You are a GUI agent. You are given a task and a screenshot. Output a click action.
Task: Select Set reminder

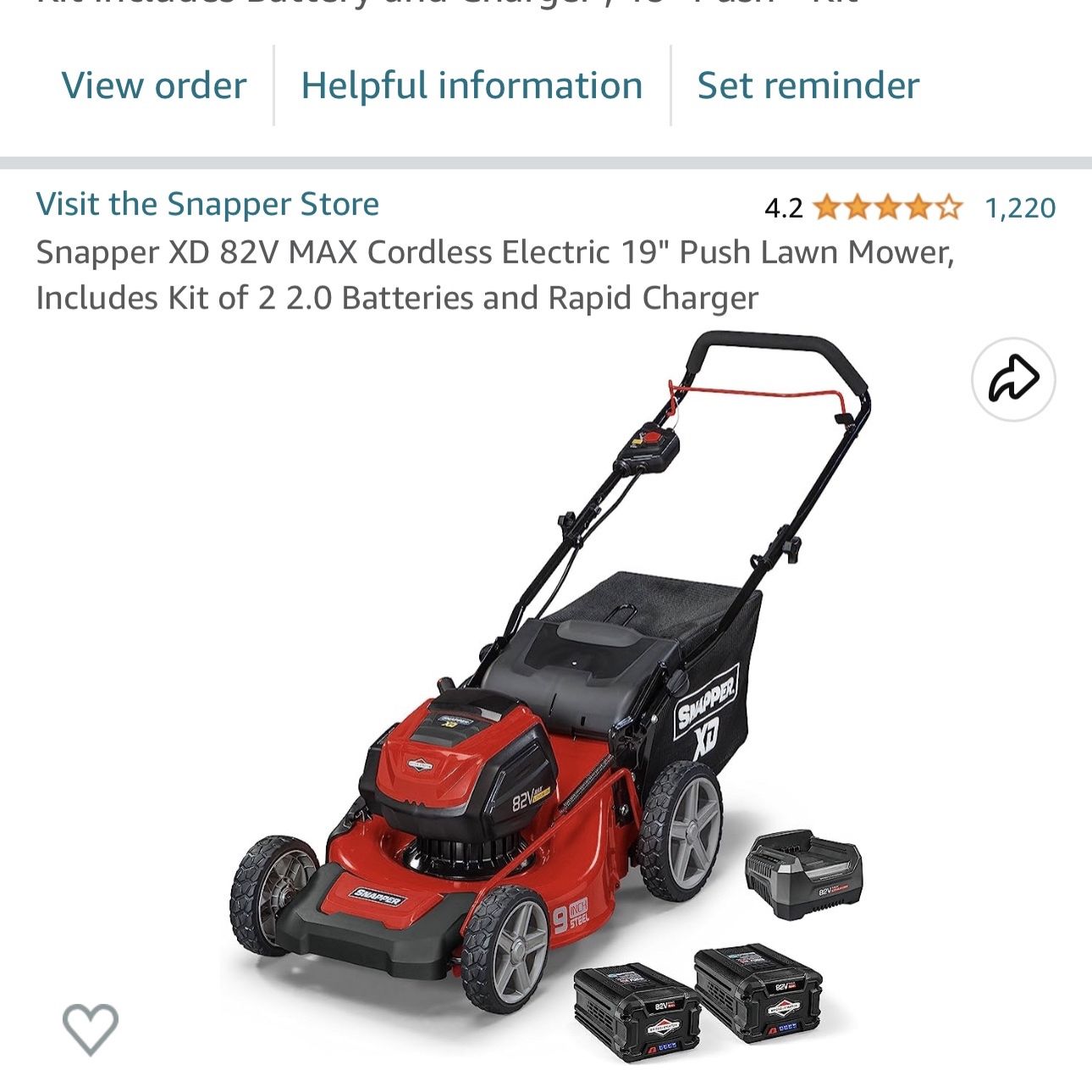pos(808,85)
